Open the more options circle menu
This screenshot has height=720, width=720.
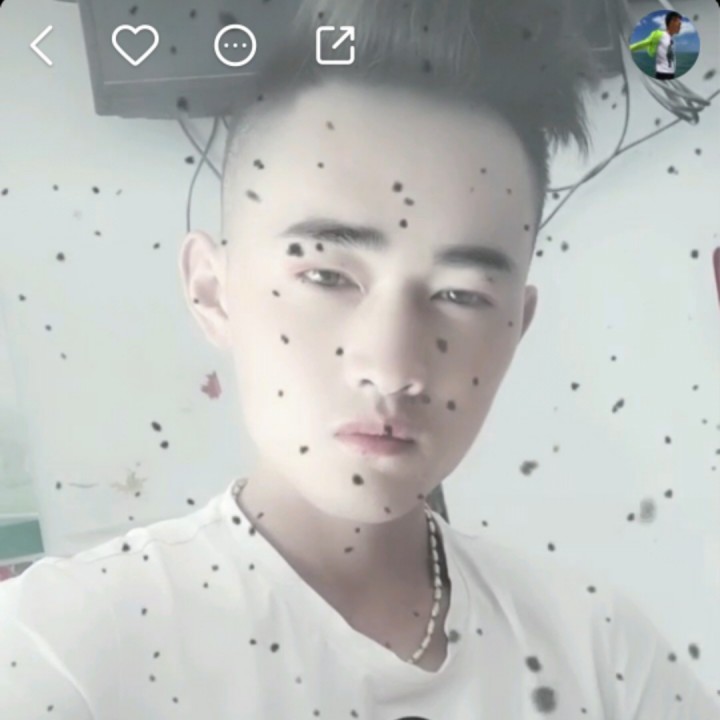pyautogui.click(x=235, y=46)
